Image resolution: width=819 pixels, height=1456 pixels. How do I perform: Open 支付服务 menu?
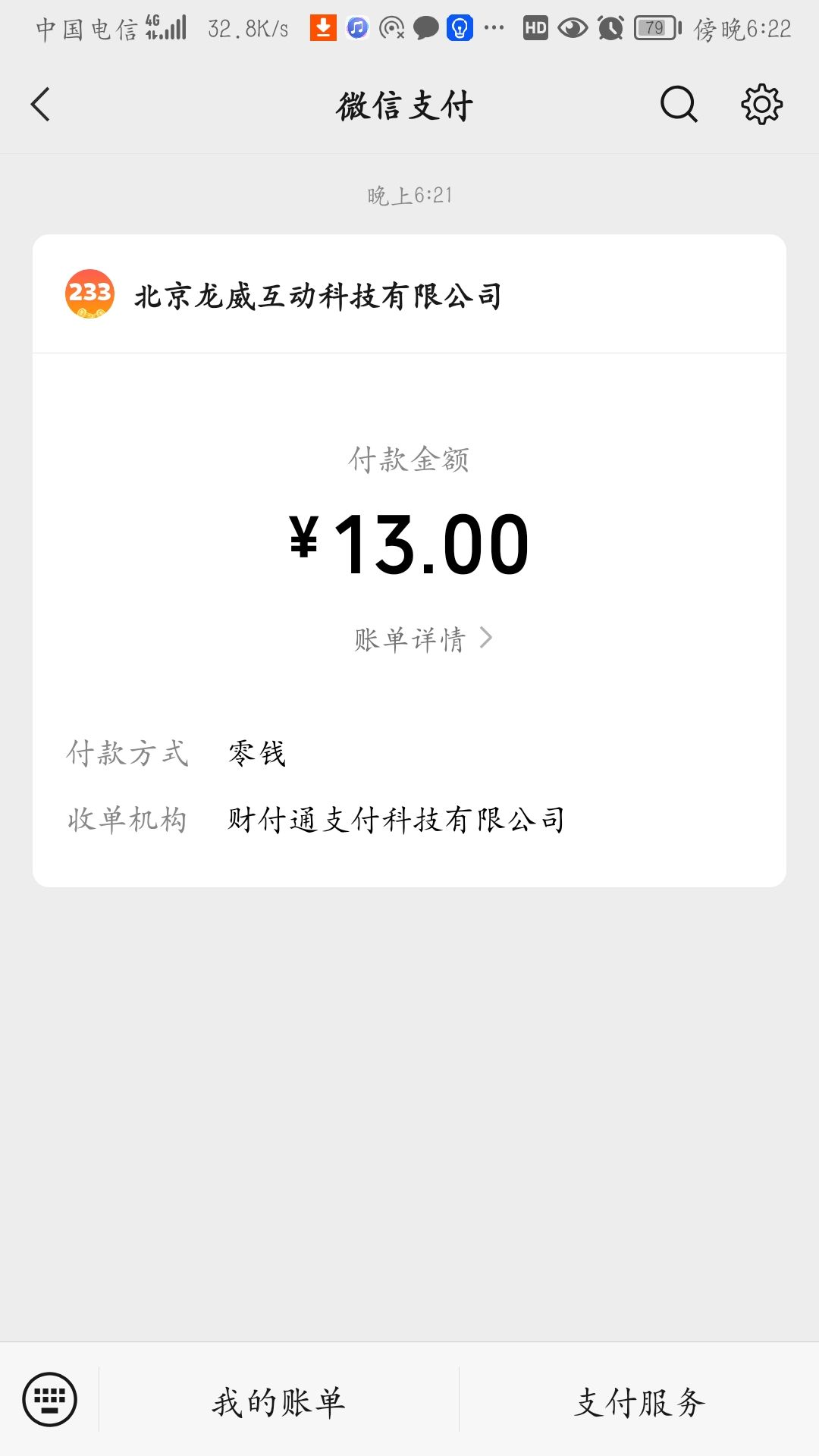click(640, 1401)
